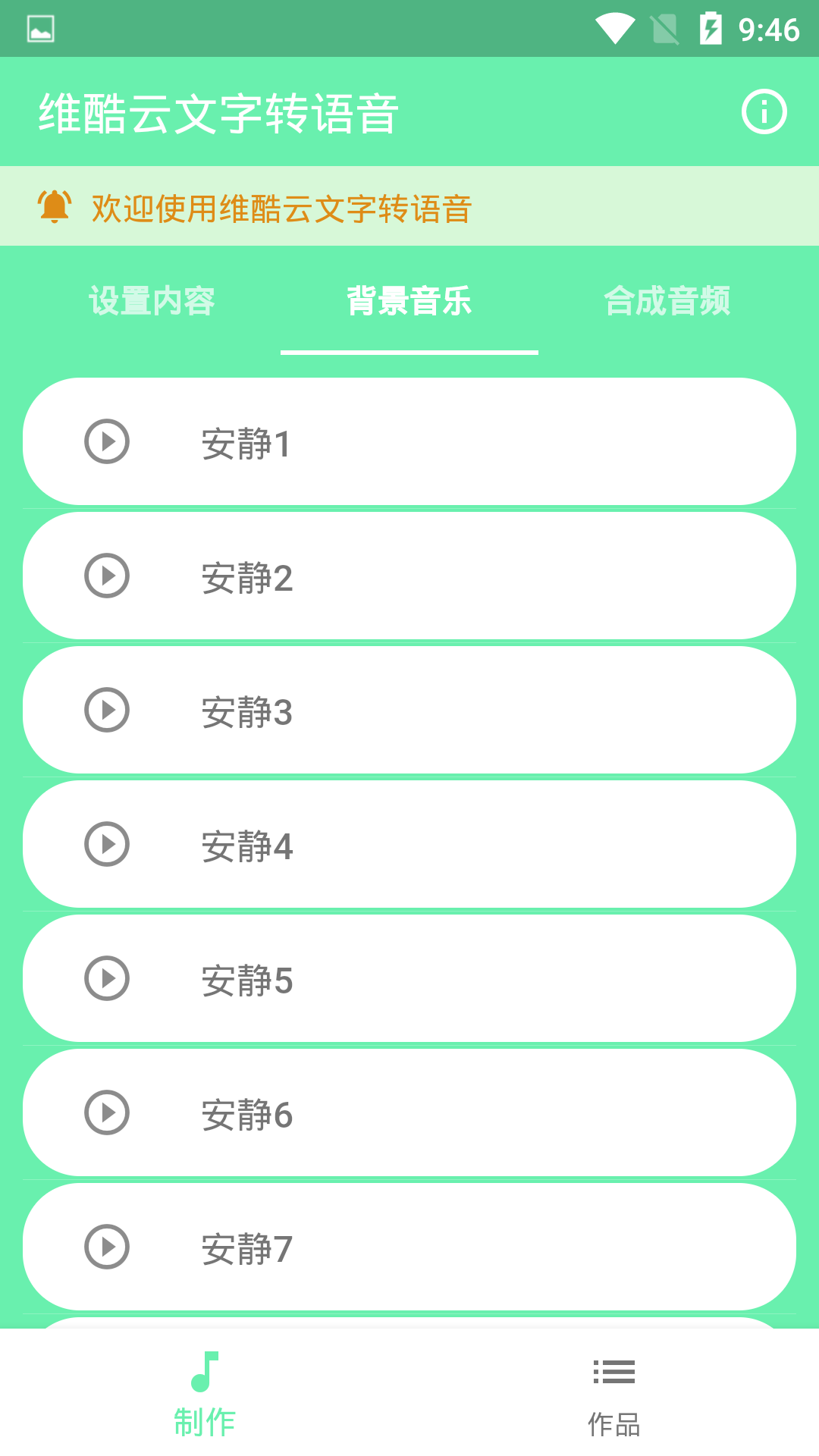
Task: Switch to the 合成音频 tab
Action: click(667, 302)
